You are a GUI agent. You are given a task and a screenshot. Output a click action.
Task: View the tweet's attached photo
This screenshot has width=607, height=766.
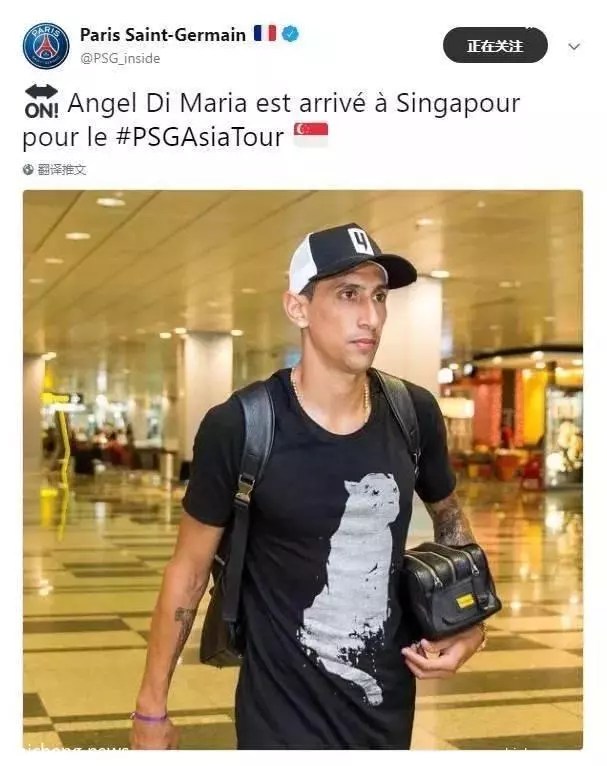(302, 469)
